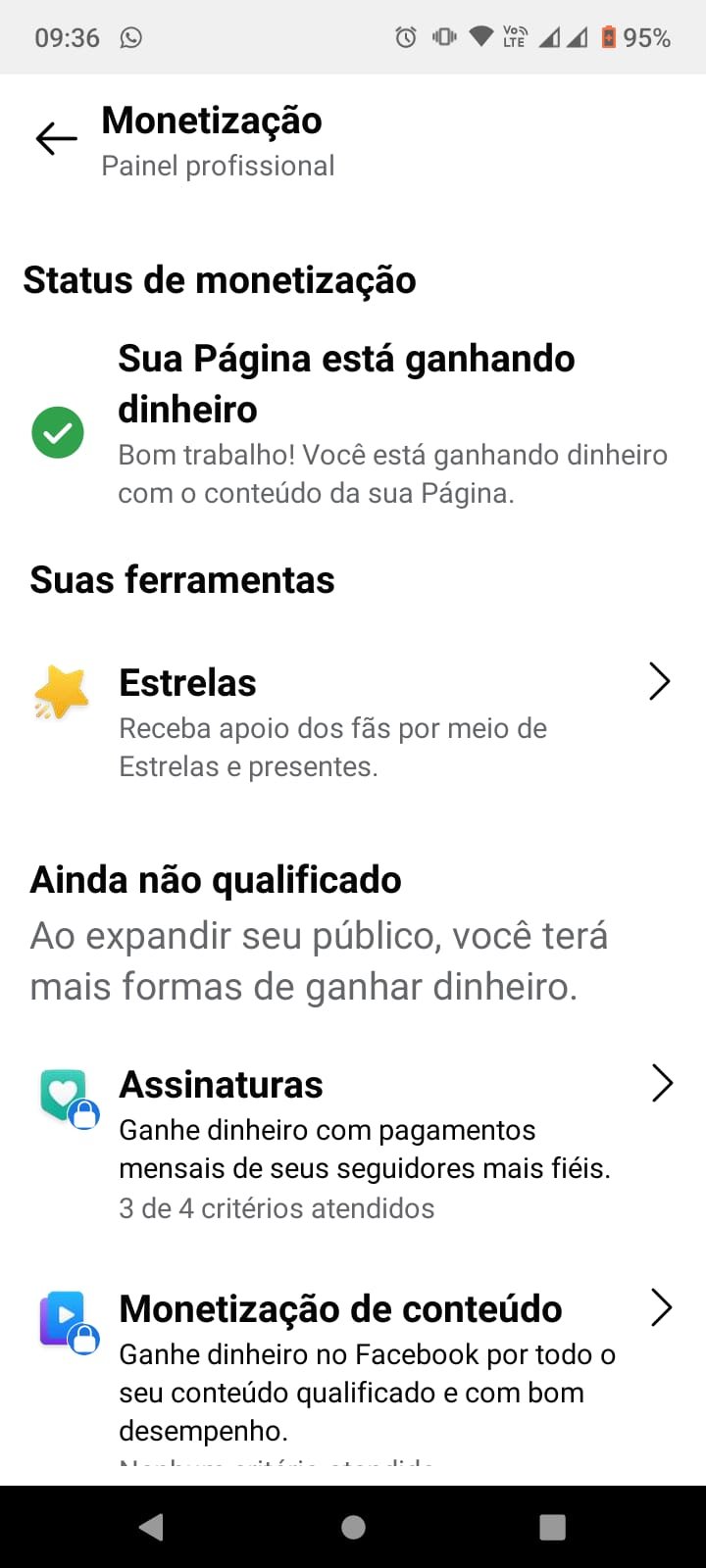Open Assinaturas details
Image resolution: width=706 pixels, height=1568 pixels.
(x=353, y=1144)
